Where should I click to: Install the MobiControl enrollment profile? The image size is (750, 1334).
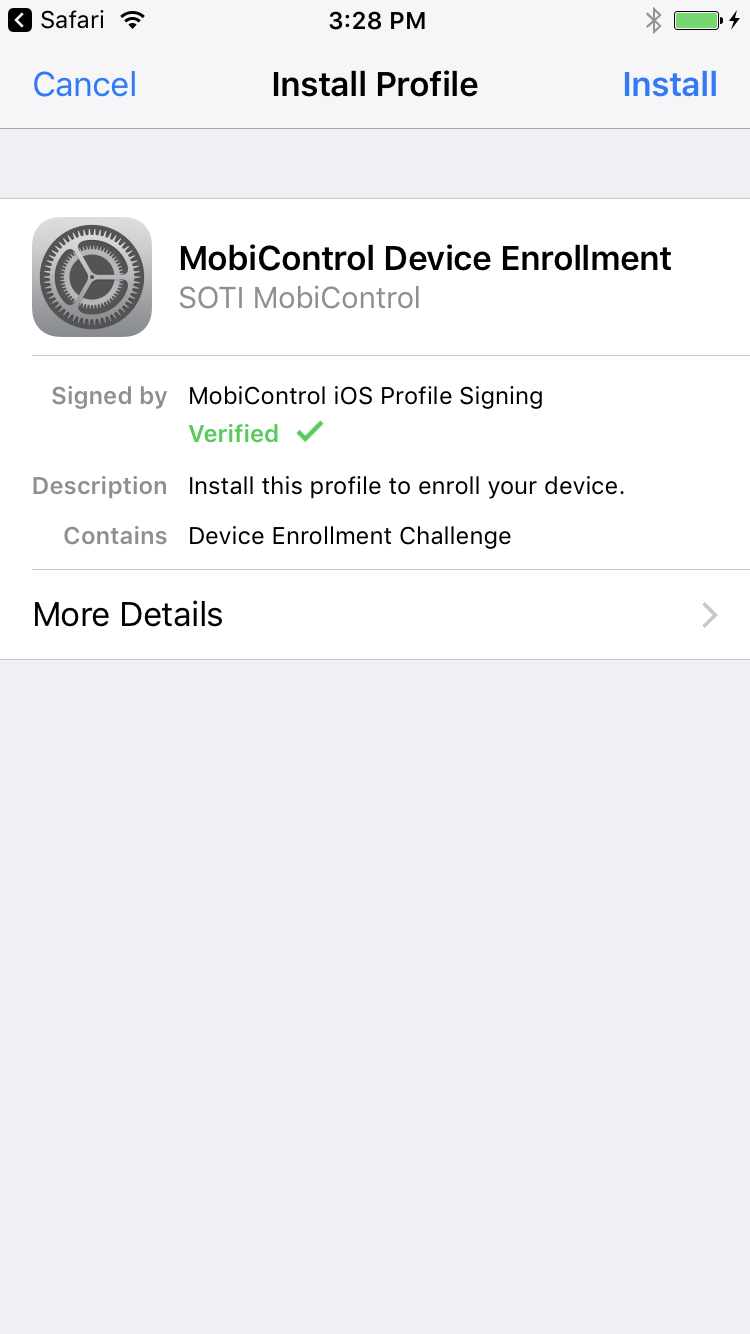coord(669,84)
